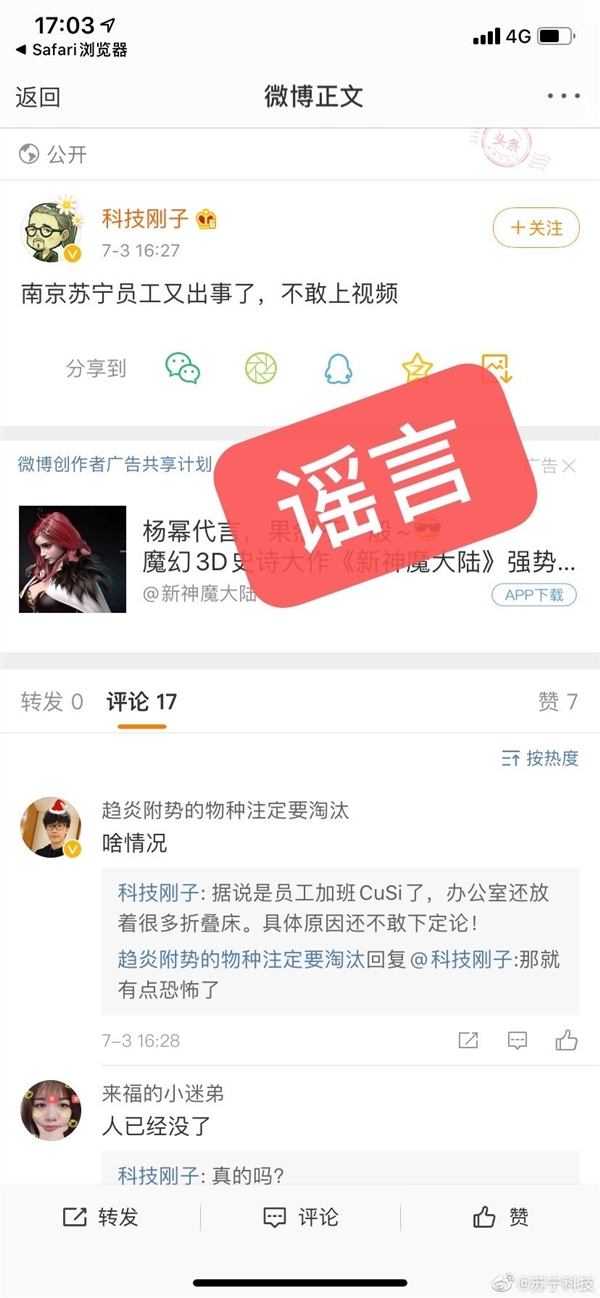
Task: Return to Safari浏览器 from the status bar
Action: click(x=70, y=49)
